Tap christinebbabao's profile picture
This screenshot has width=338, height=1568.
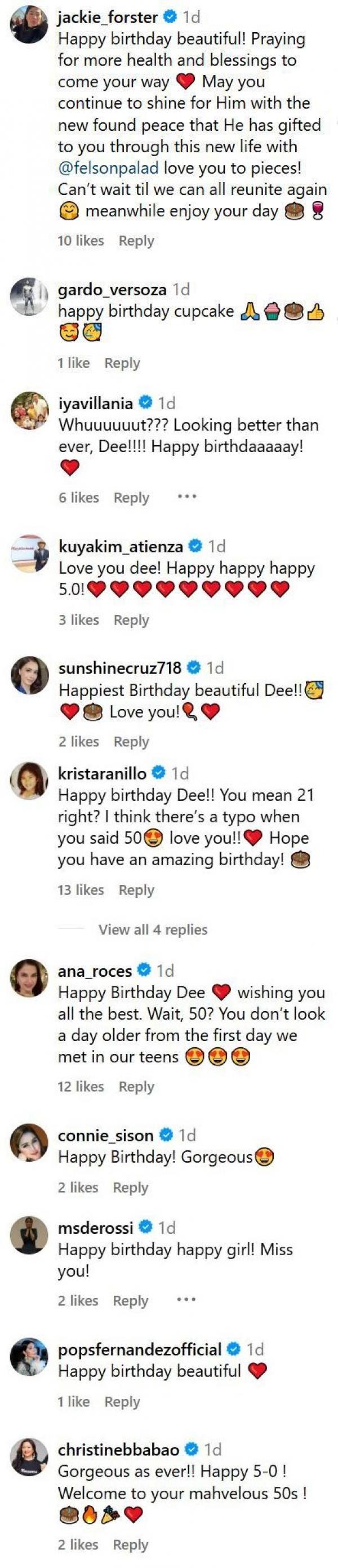click(x=29, y=1456)
